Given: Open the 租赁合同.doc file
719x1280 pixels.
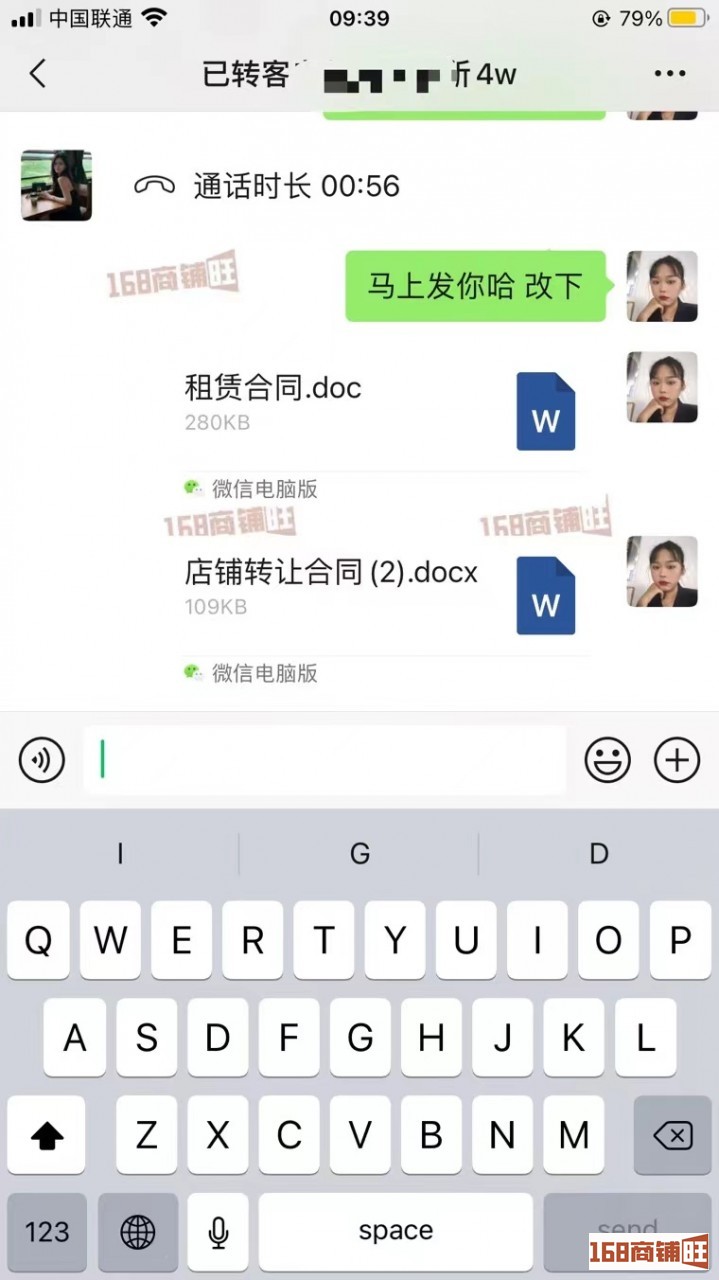Looking at the screenshot, I should click(x=380, y=410).
